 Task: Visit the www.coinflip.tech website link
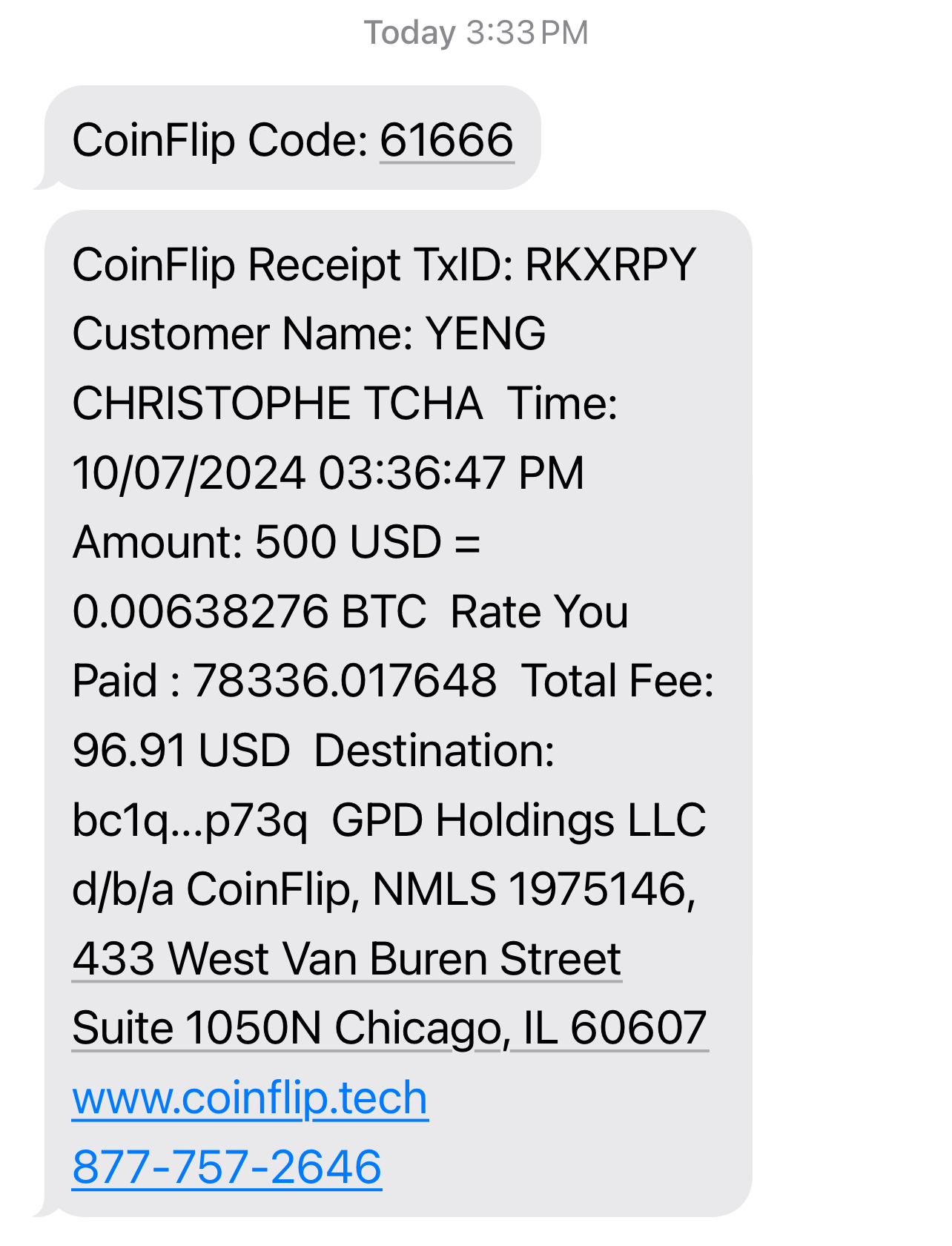point(250,1098)
